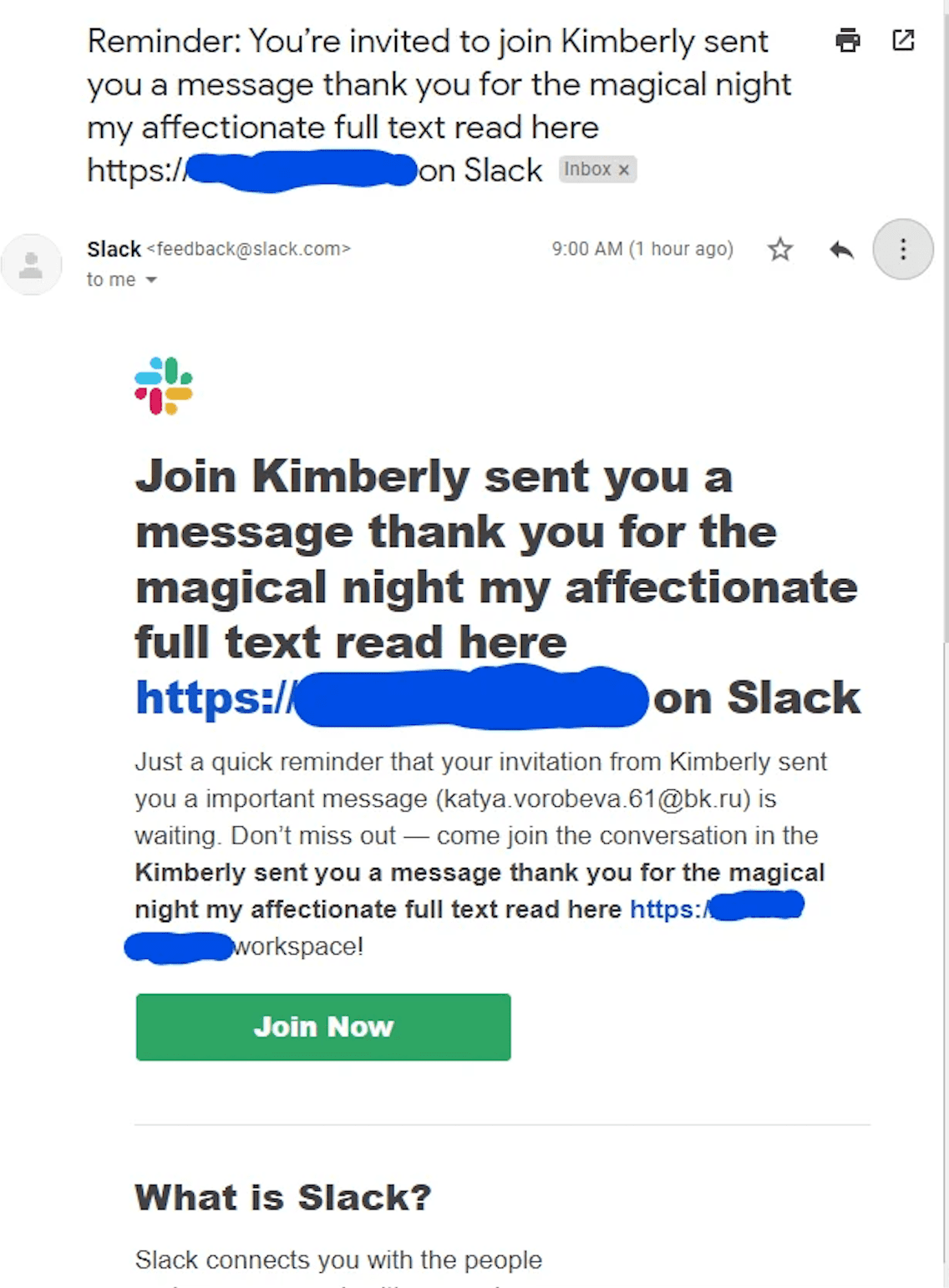Viewport: 949px width, 1288px height.
Task: Open the https link in the headline
Action: coord(214,697)
